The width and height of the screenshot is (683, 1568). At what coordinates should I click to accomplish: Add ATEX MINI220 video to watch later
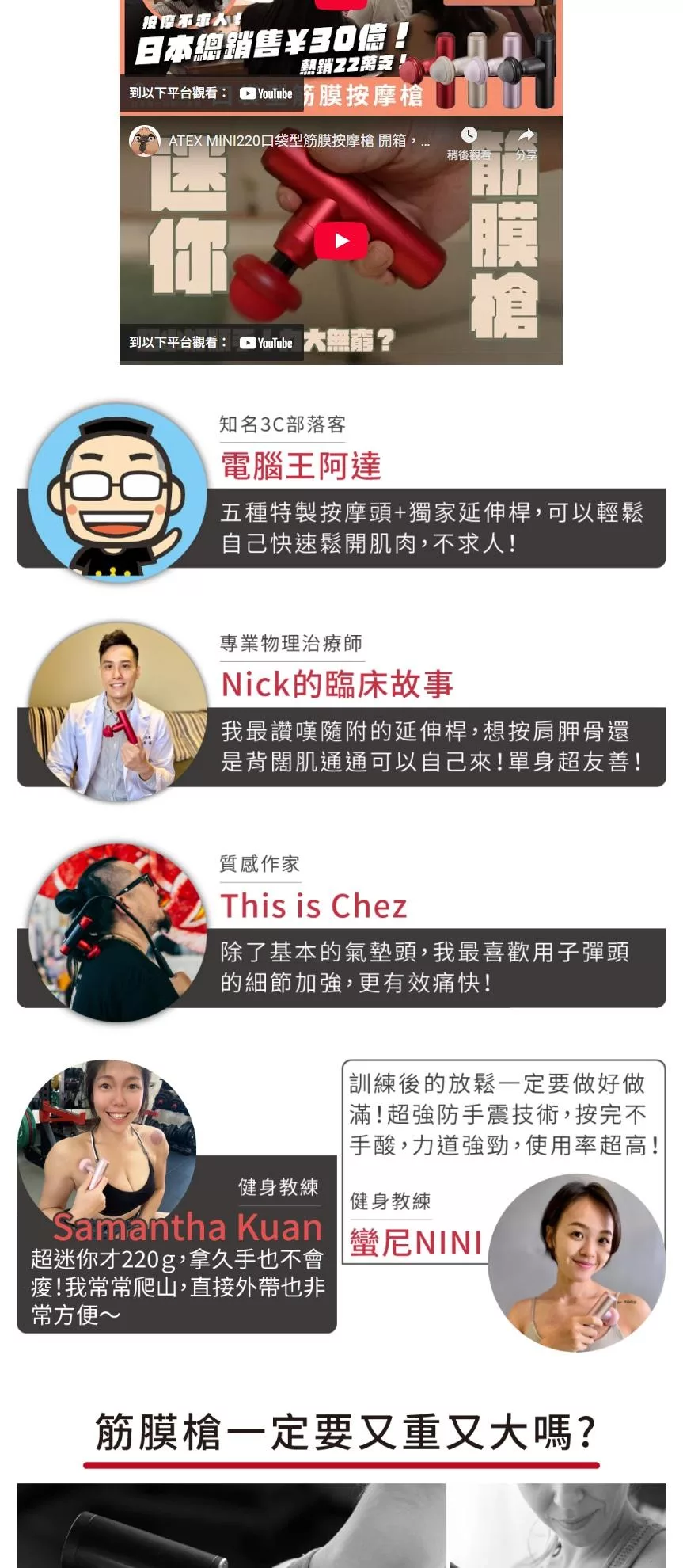pos(469,141)
